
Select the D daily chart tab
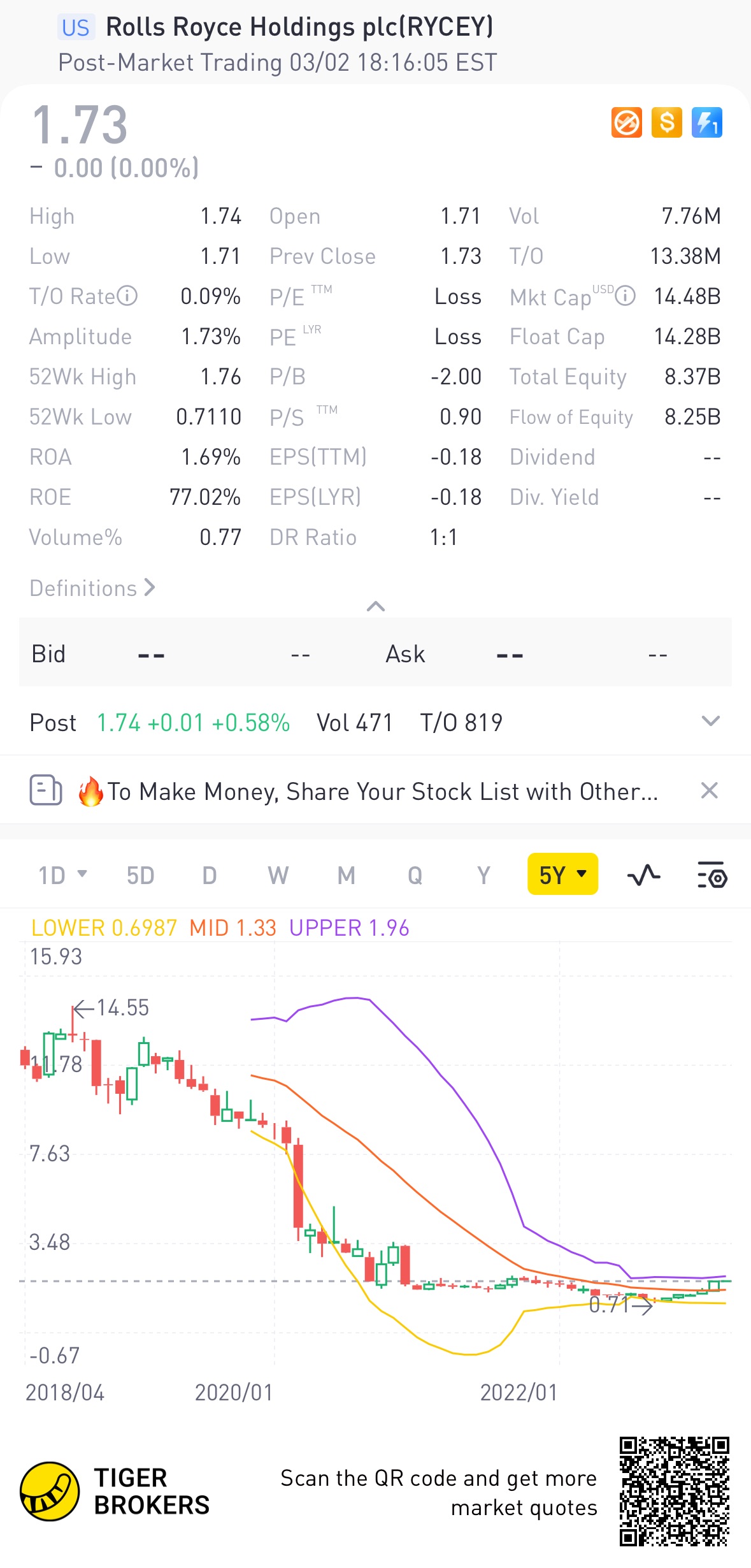point(210,875)
